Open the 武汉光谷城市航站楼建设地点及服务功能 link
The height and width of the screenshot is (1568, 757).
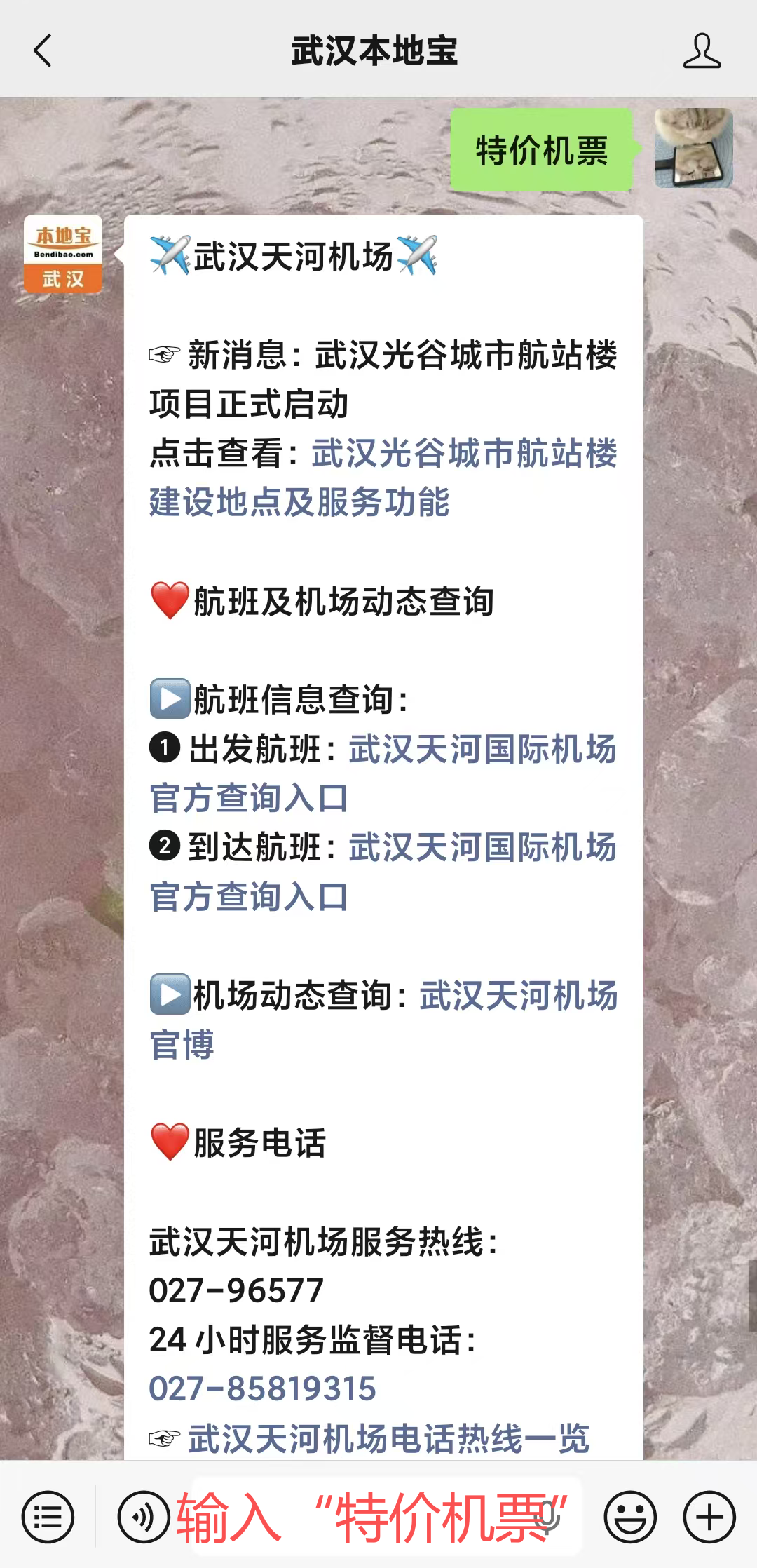pyautogui.click(x=383, y=478)
